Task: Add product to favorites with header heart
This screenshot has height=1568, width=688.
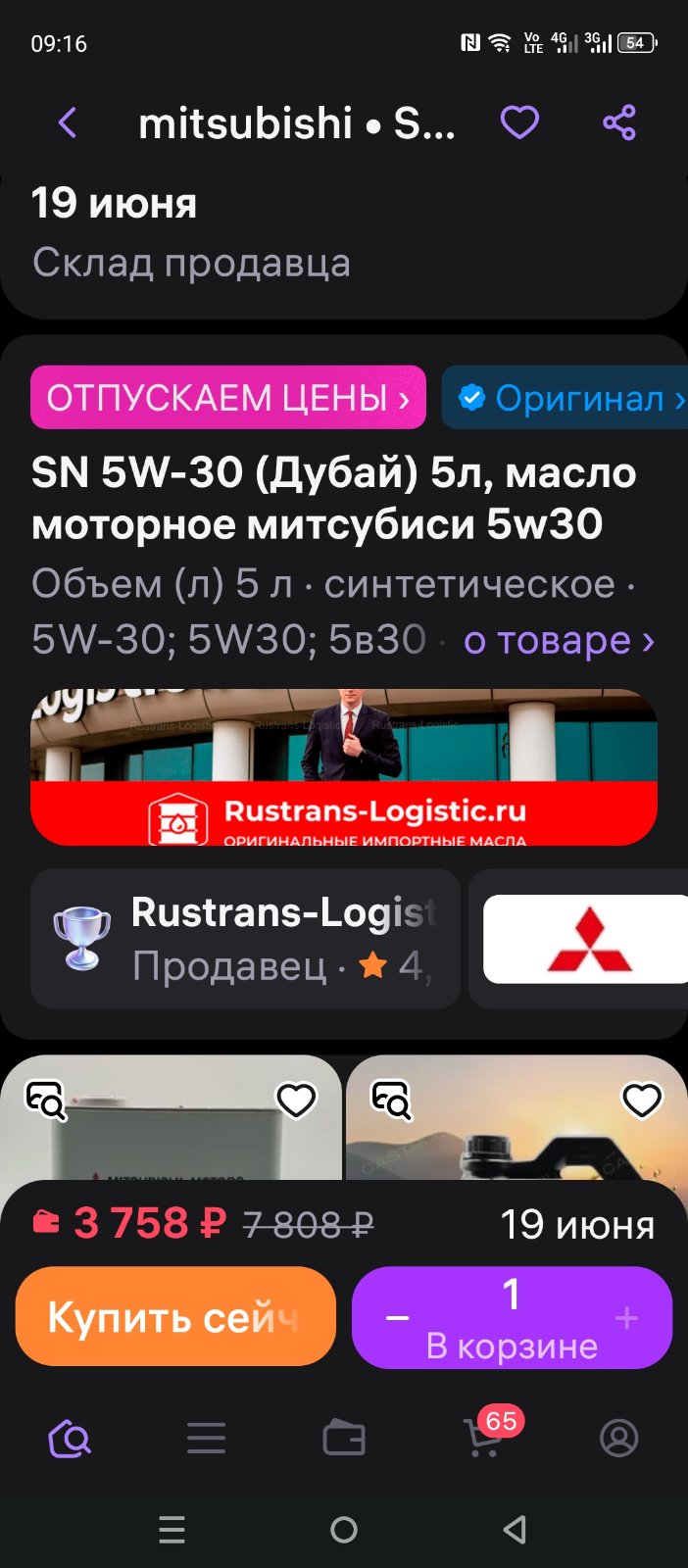Action: click(x=519, y=123)
